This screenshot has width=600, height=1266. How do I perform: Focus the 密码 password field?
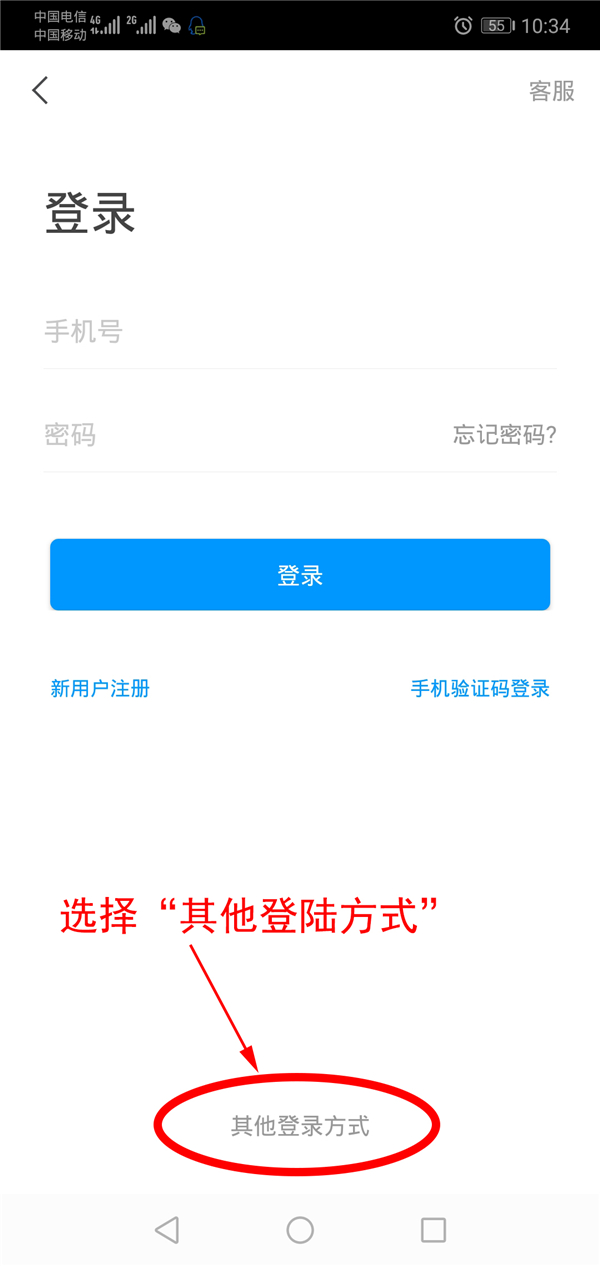[x=240, y=435]
